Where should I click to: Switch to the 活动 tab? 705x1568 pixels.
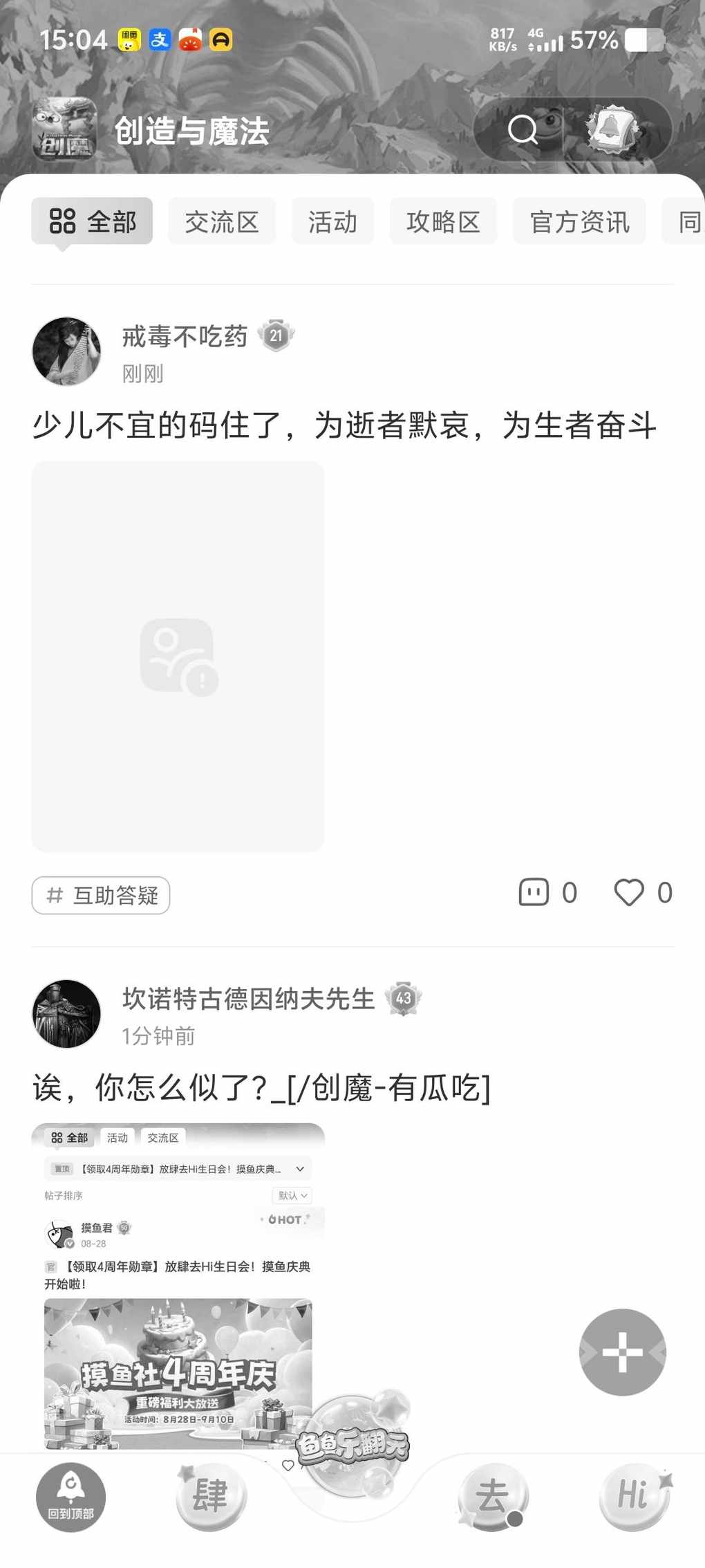pos(332,222)
